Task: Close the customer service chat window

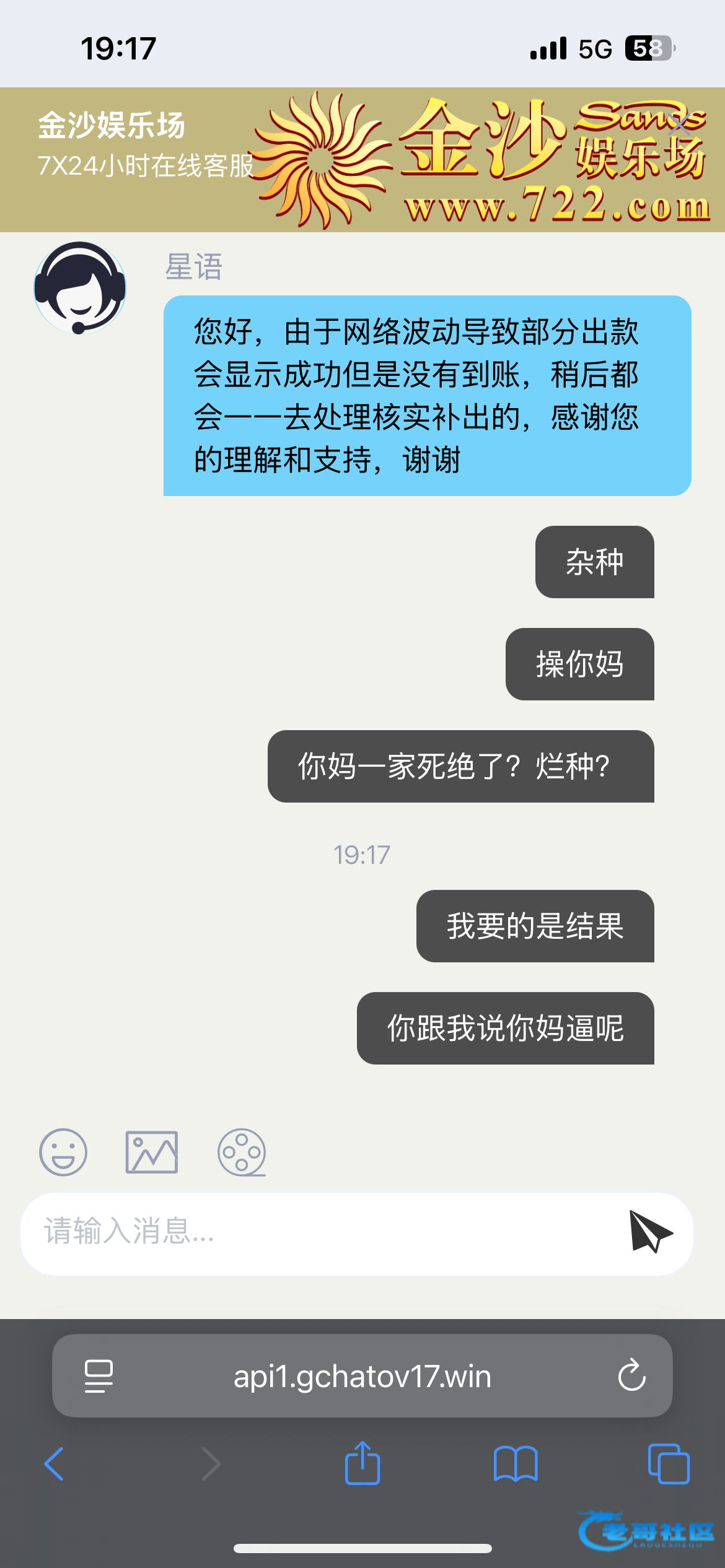Action: click(x=680, y=126)
